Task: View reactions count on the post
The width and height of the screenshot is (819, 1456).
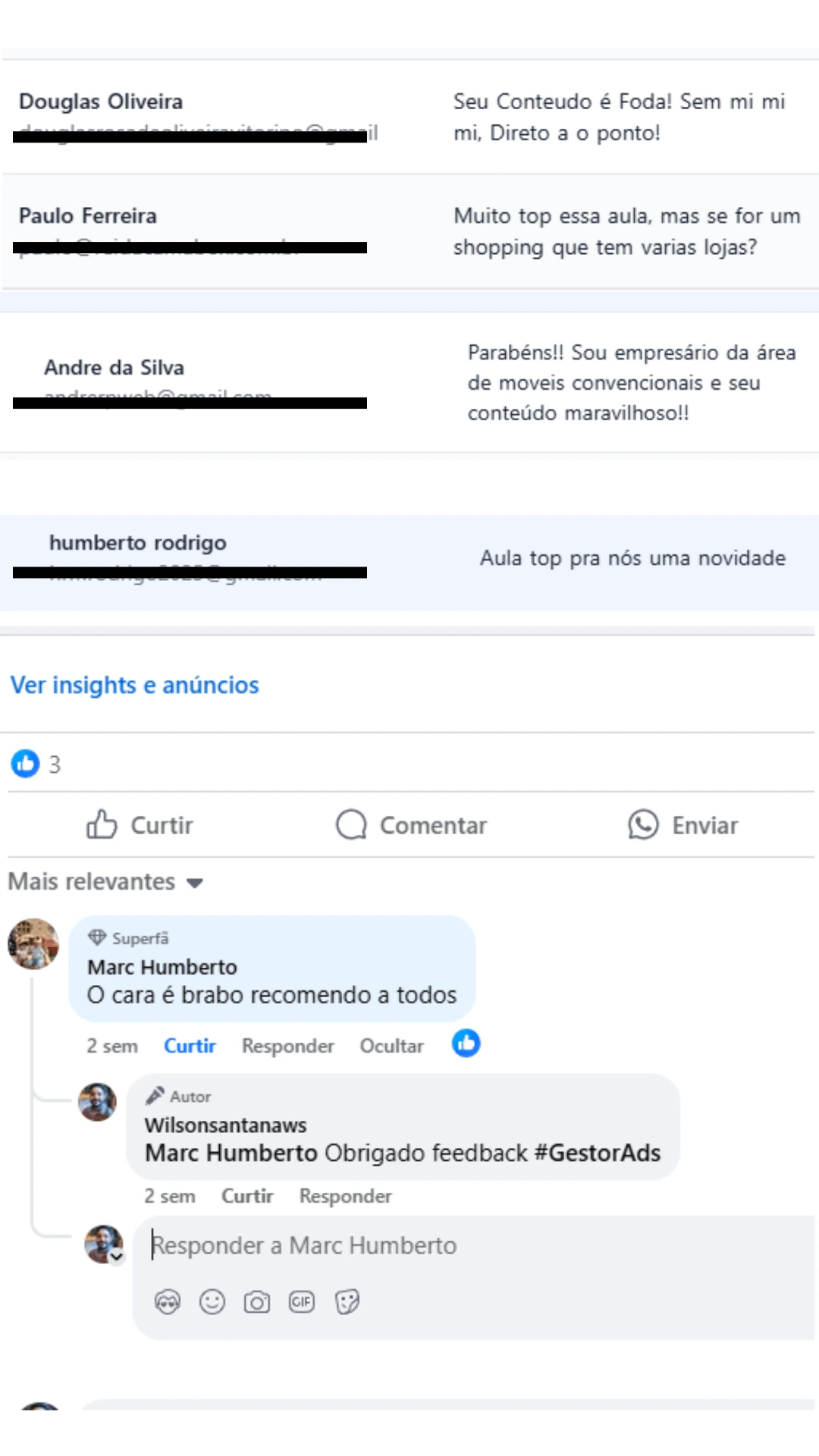Action: point(36,764)
